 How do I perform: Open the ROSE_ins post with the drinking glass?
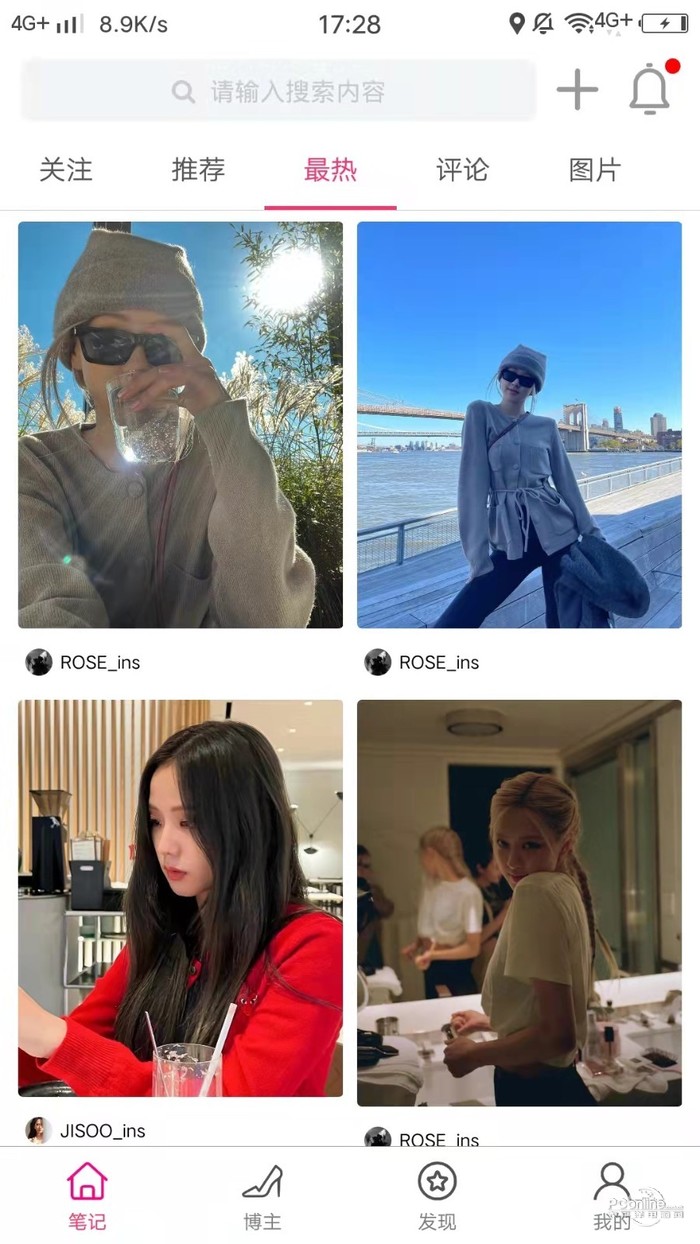tap(180, 425)
